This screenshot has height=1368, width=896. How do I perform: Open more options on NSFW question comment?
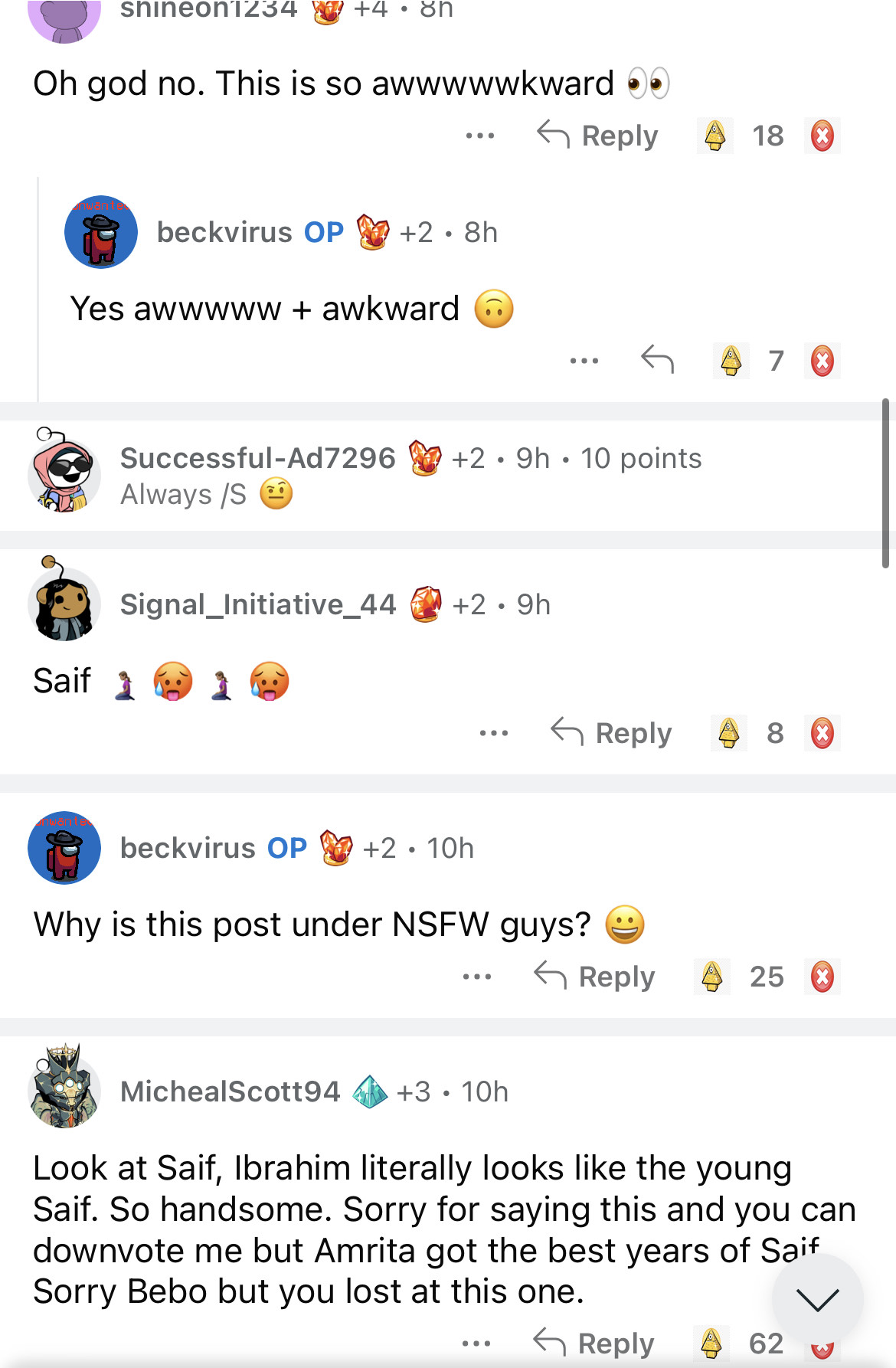click(477, 977)
